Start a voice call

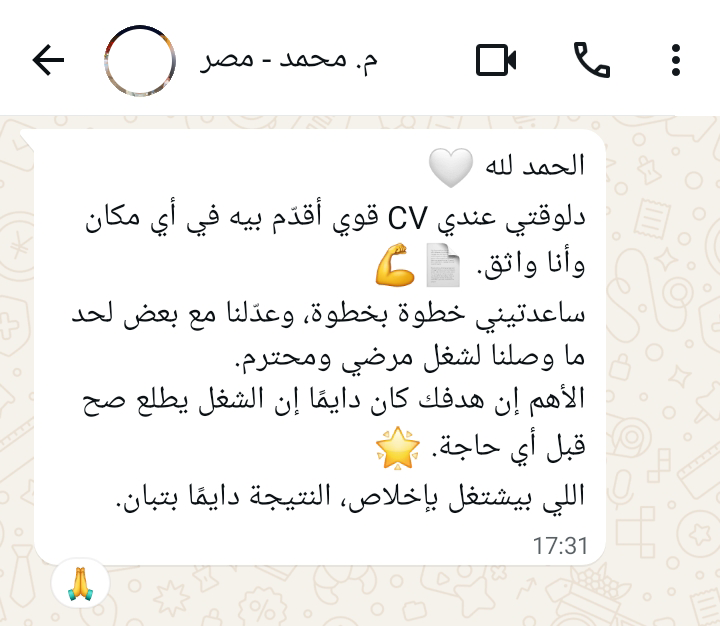pos(591,60)
